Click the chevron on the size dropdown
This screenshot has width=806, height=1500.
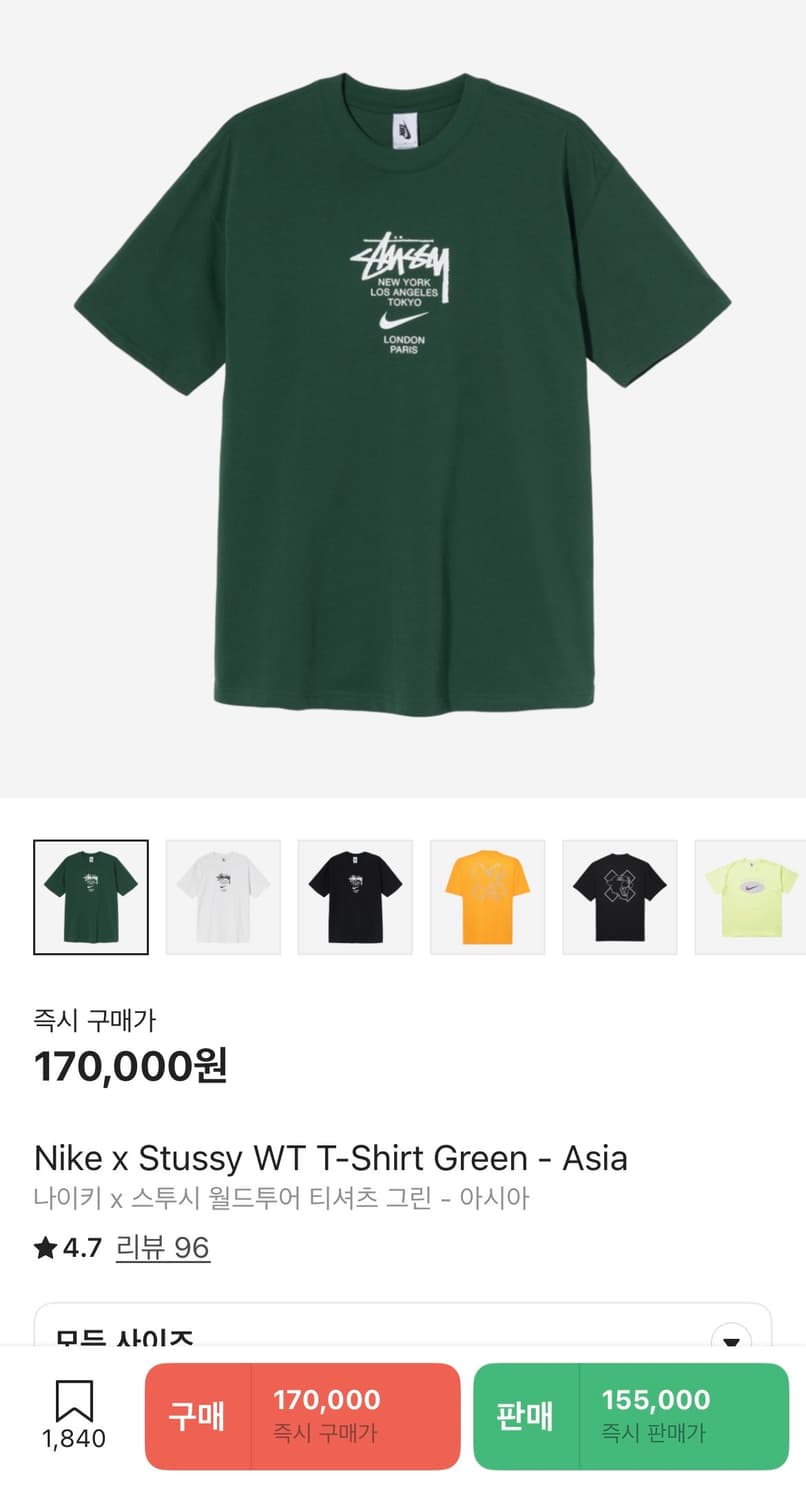(733, 1340)
